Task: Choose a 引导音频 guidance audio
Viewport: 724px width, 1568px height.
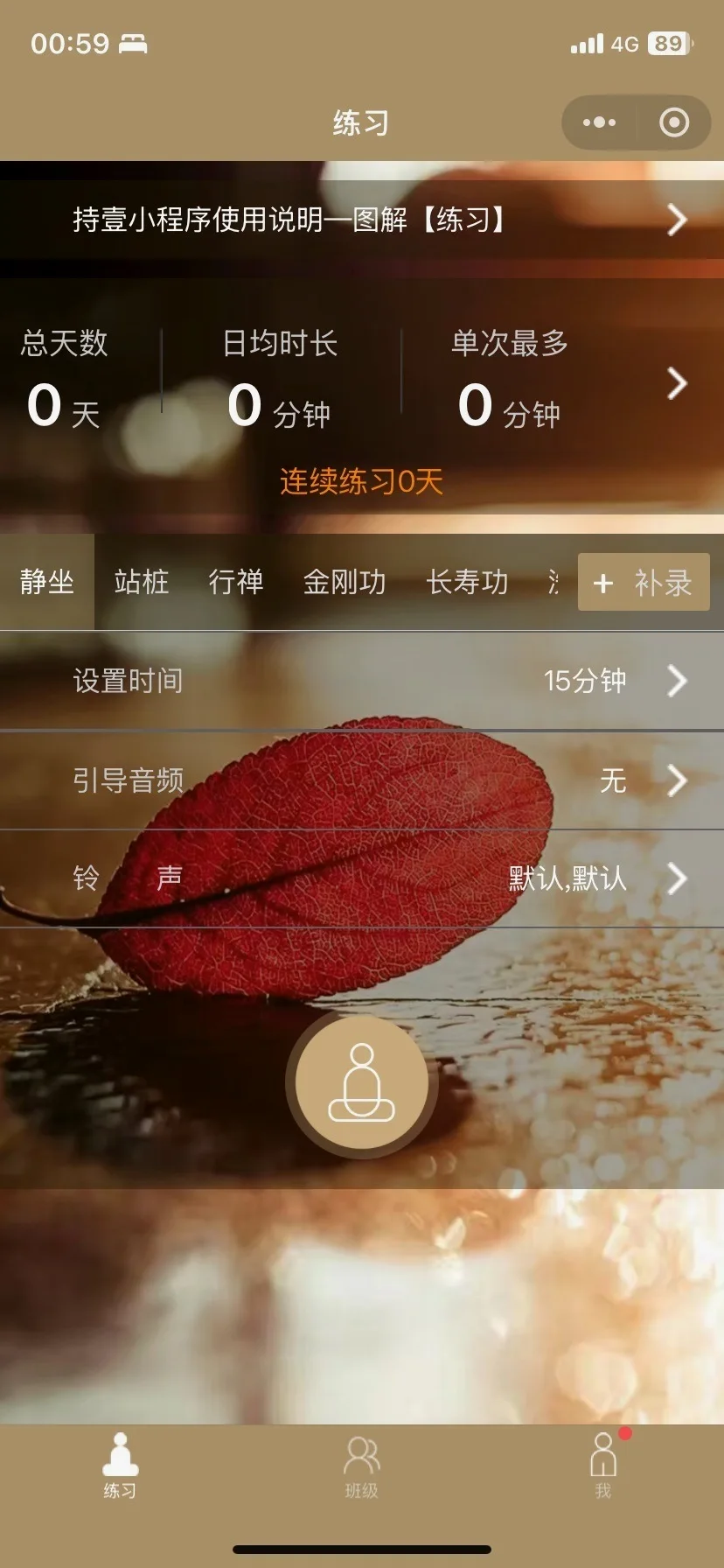Action: (x=362, y=780)
